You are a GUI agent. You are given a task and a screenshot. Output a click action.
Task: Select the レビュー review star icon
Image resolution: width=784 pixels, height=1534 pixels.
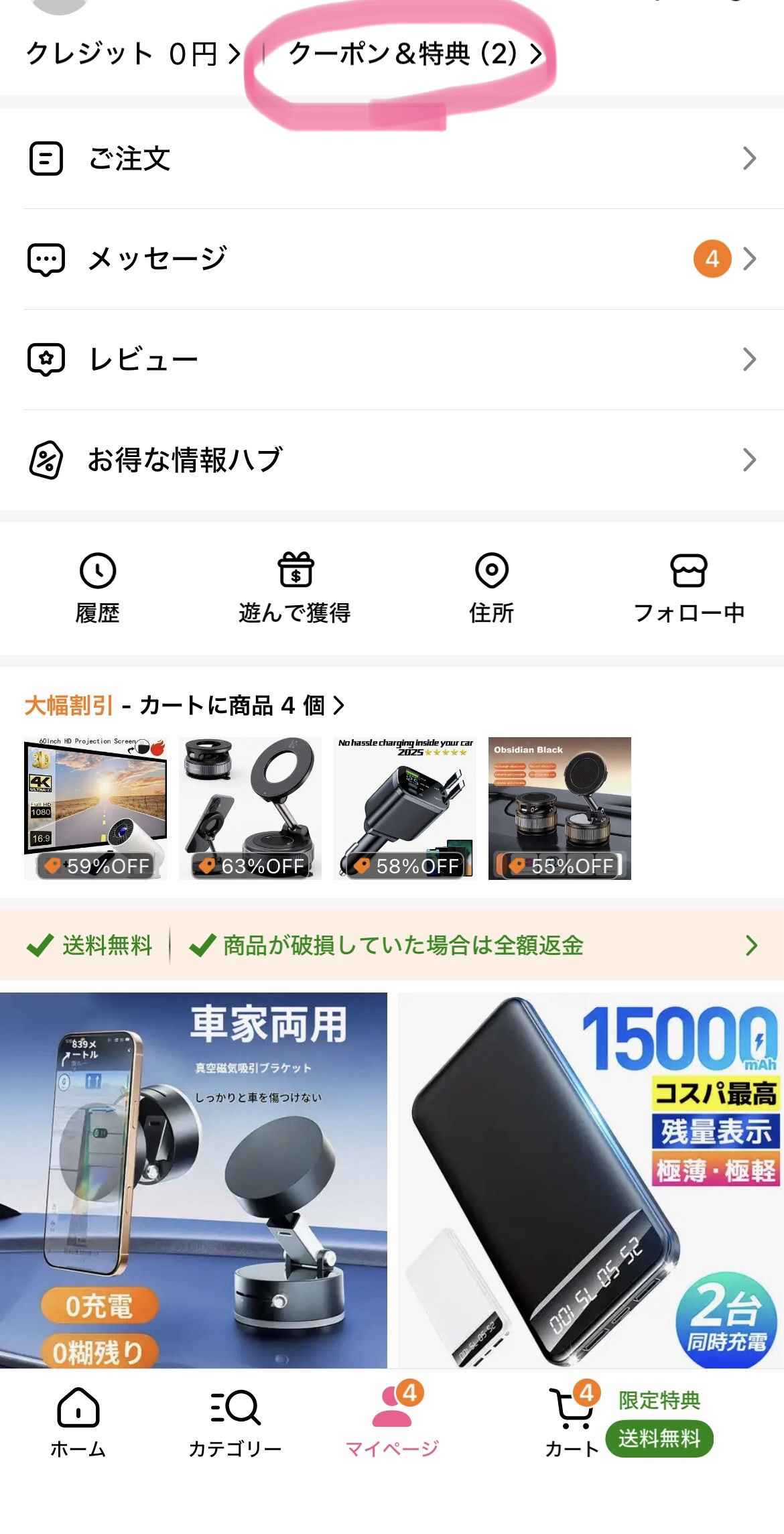[45, 359]
